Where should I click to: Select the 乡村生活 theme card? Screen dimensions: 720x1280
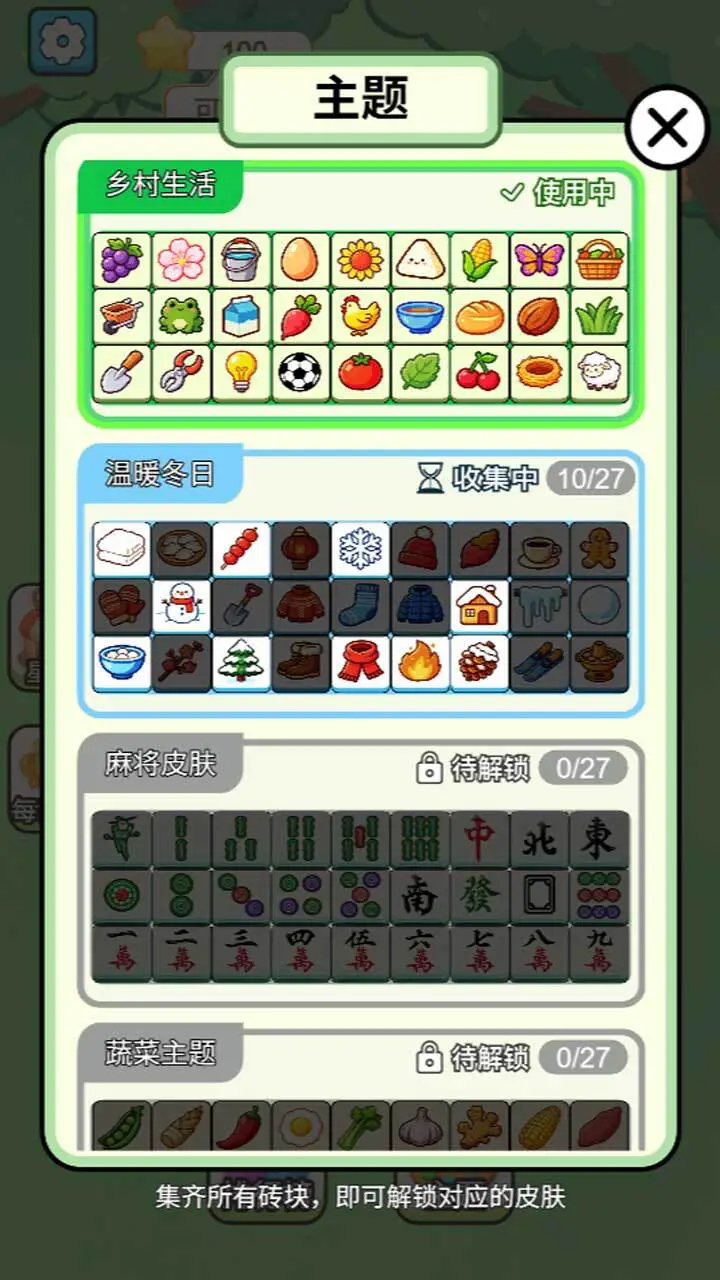point(360,293)
